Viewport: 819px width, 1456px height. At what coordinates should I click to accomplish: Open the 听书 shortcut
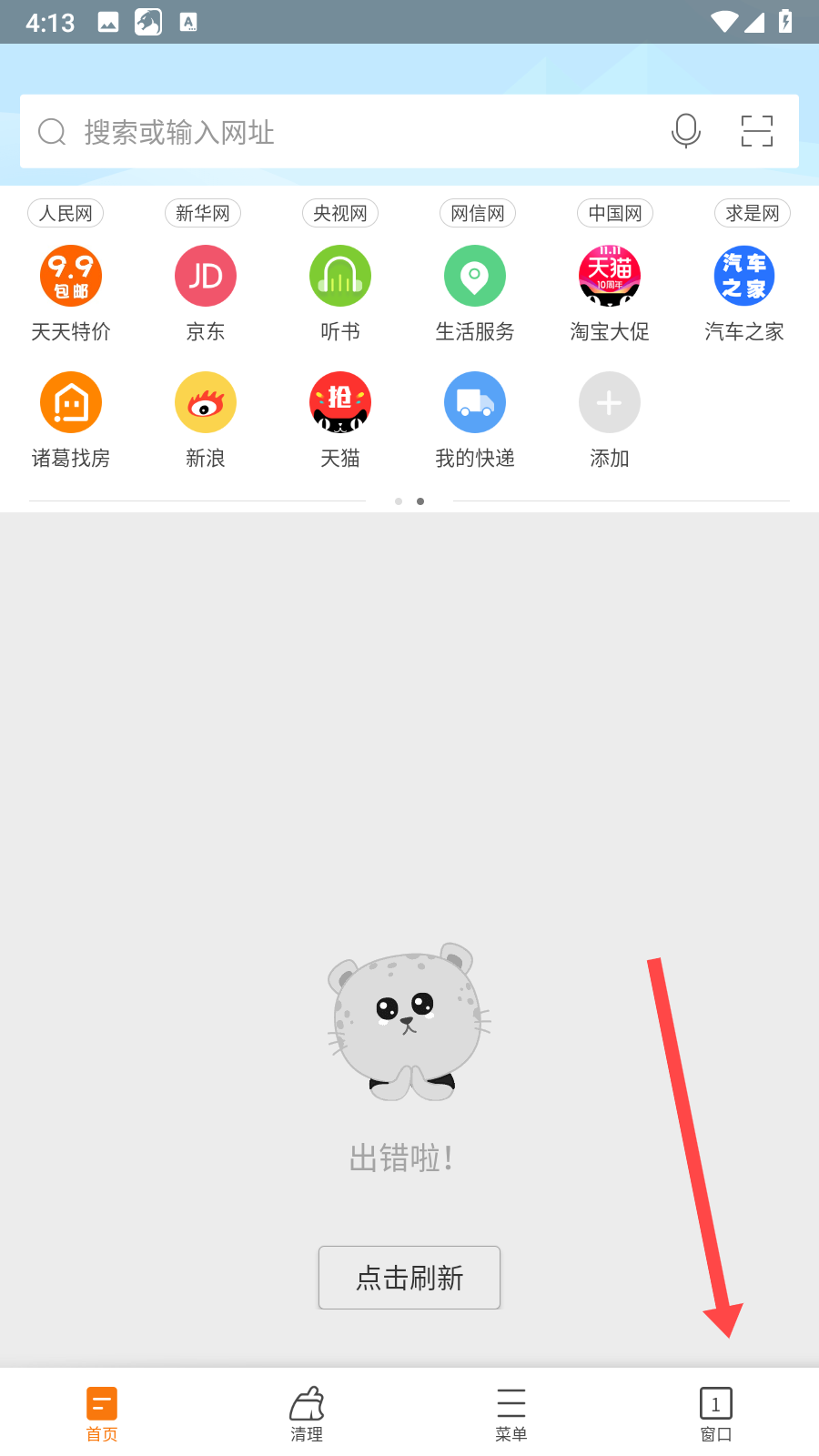pyautogui.click(x=340, y=293)
